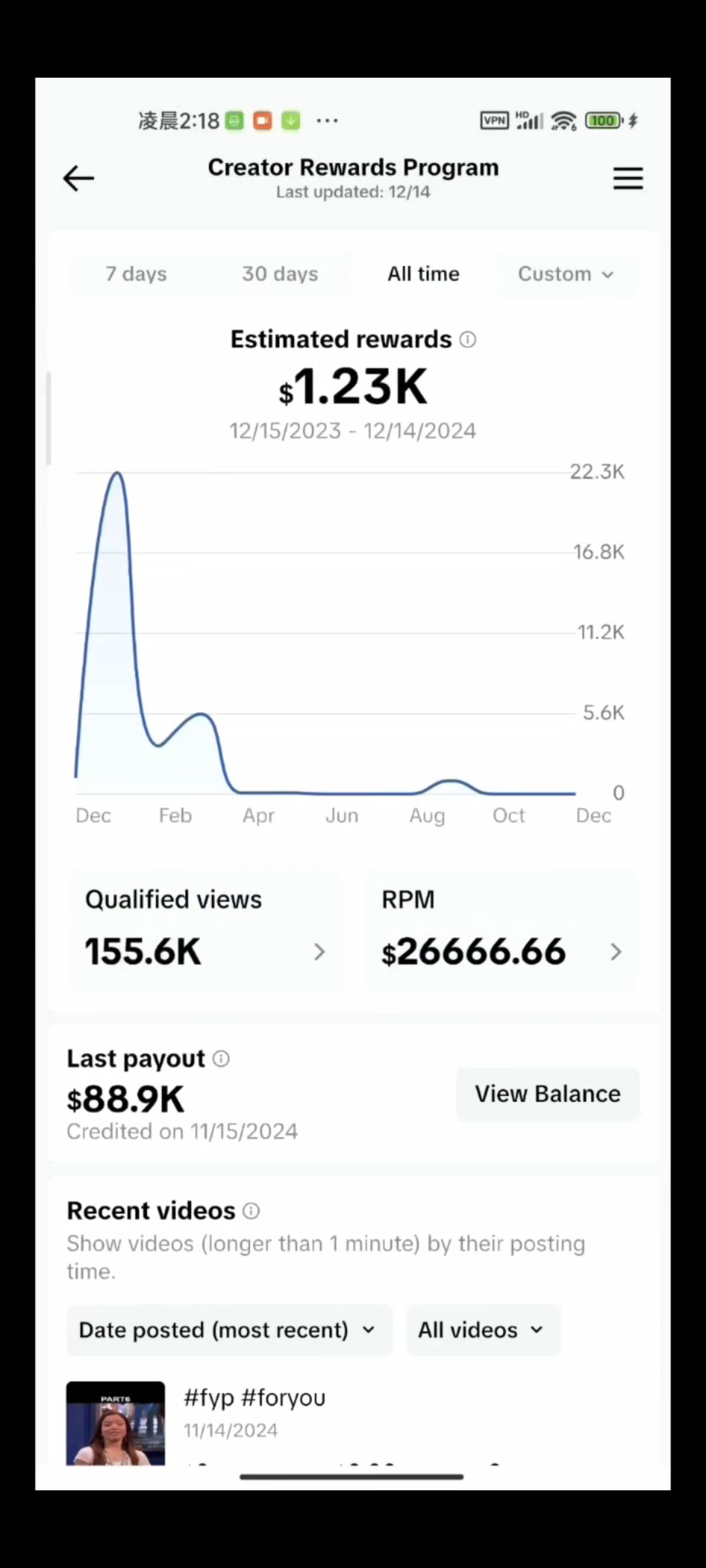The height and width of the screenshot is (1568, 706).
Task: Switch to the 7 days range
Action: pyautogui.click(x=136, y=274)
